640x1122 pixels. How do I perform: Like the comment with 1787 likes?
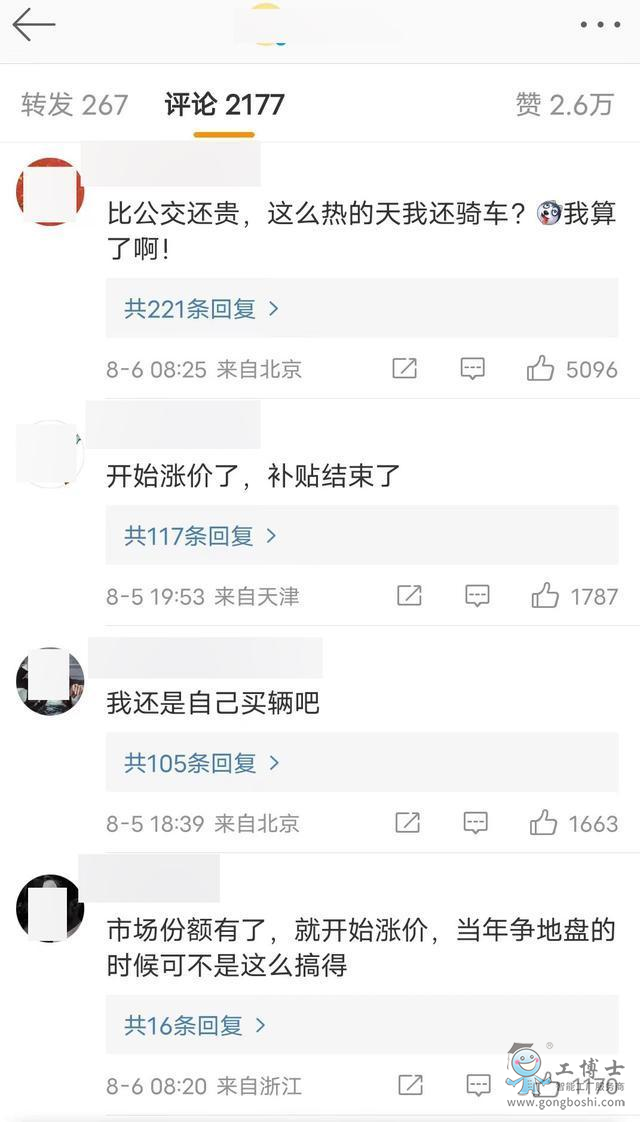545,596
